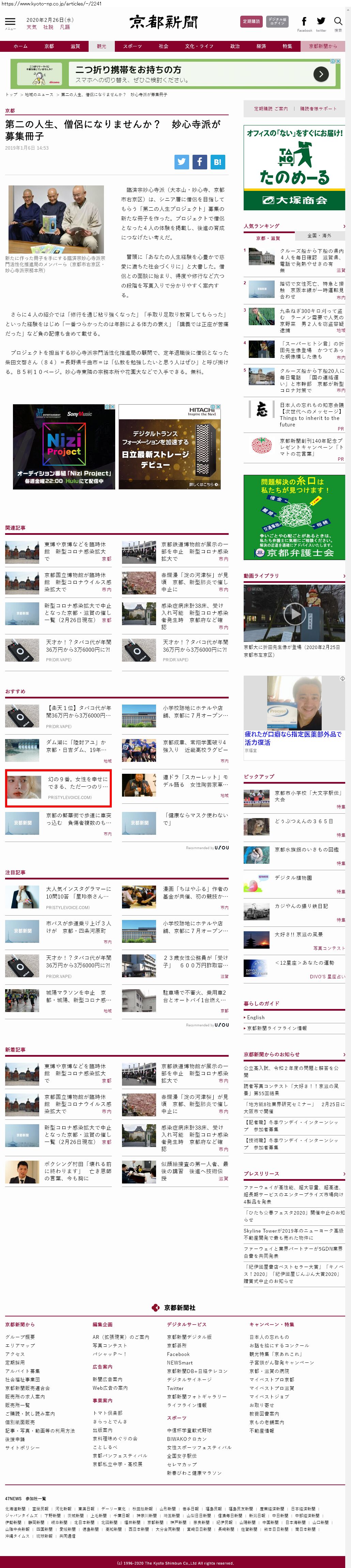The height and width of the screenshot is (1568, 351).
Task: Share the article on Facebook
Action: pyautogui.click(x=200, y=162)
